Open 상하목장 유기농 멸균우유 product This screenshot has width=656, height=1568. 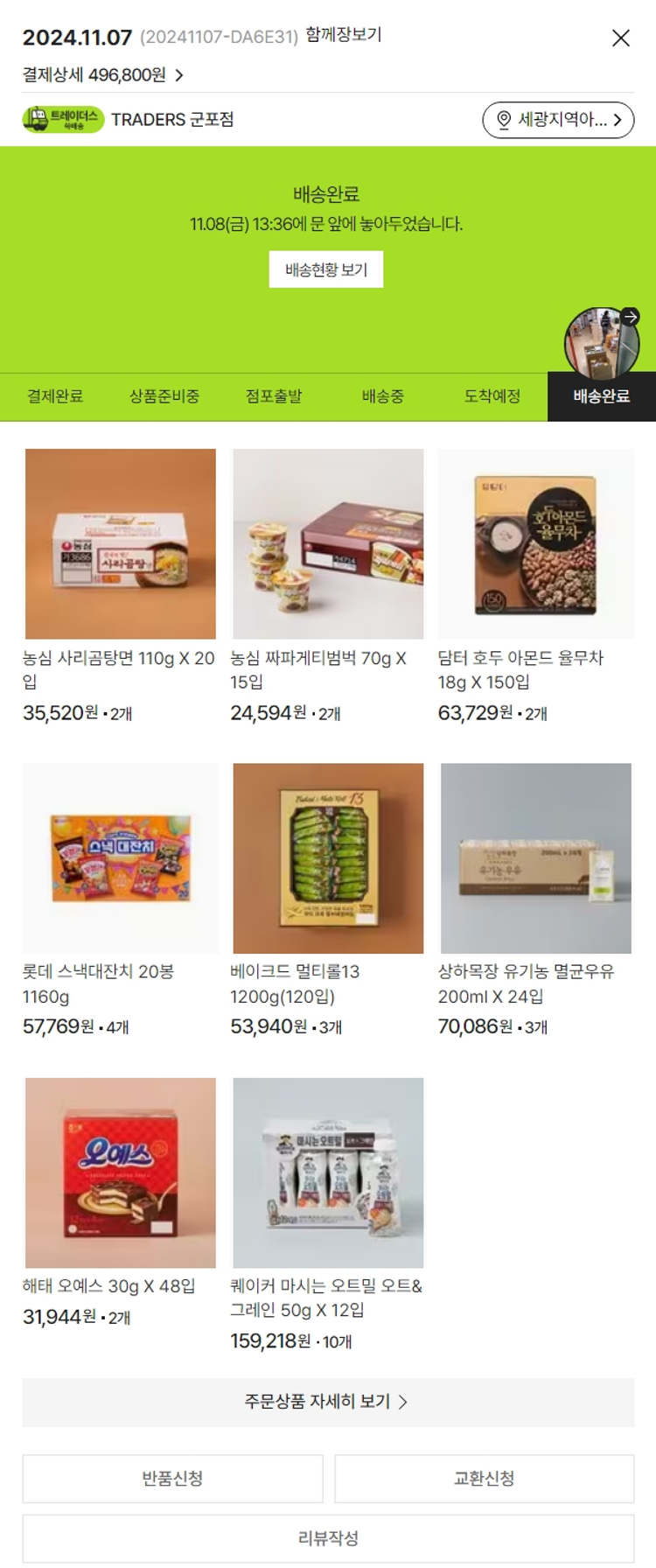pos(535,857)
